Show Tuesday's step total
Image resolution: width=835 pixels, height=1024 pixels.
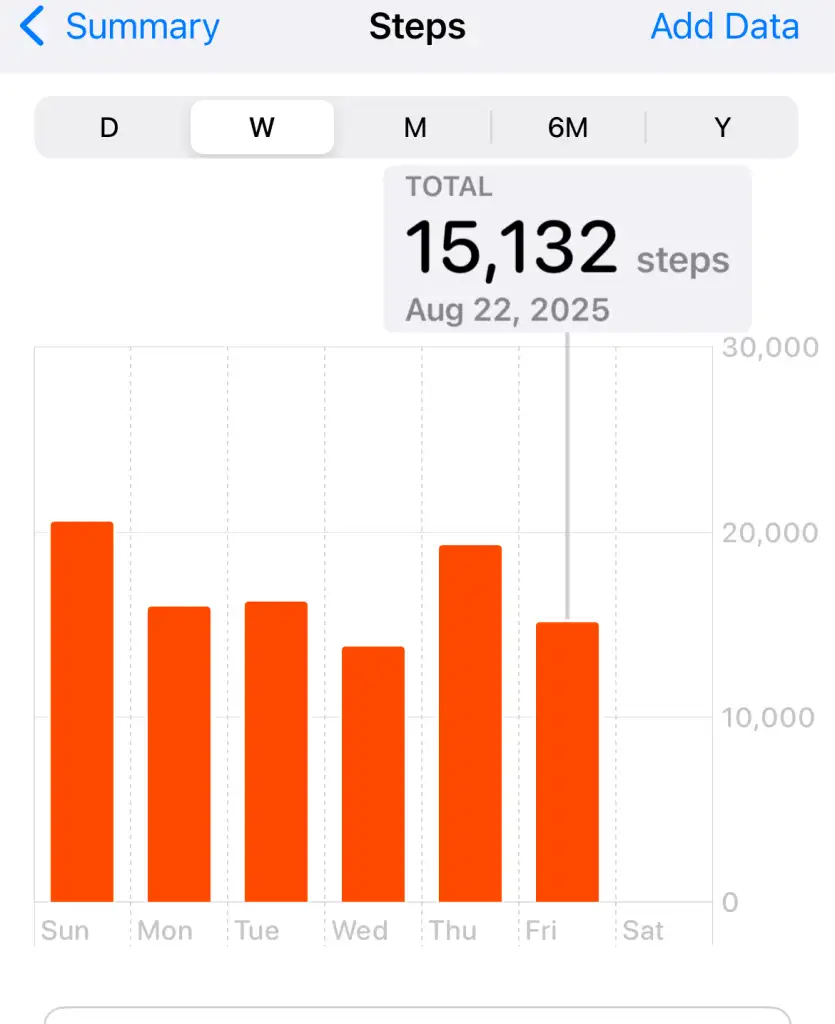pyautogui.click(x=276, y=752)
